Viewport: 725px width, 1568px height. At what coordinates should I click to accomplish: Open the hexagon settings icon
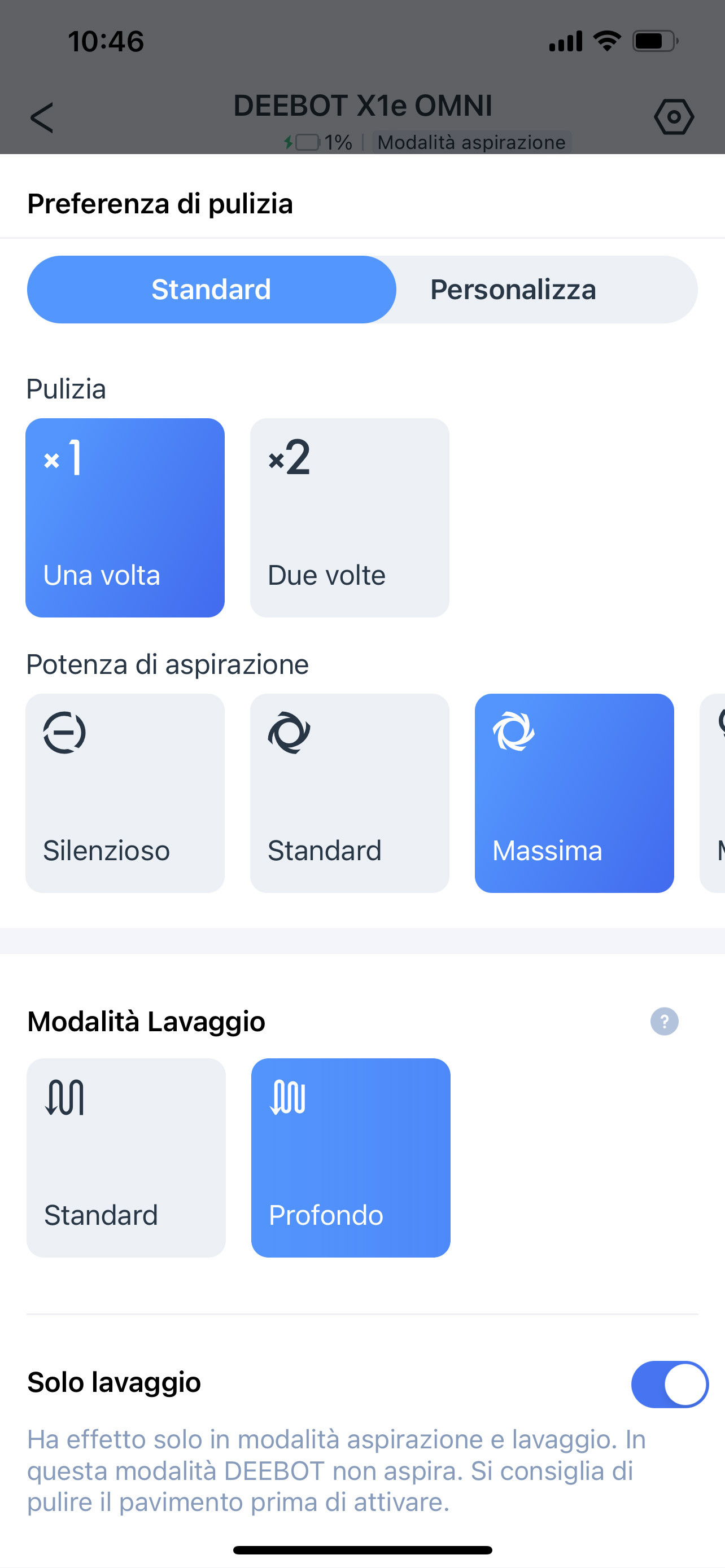[674, 116]
